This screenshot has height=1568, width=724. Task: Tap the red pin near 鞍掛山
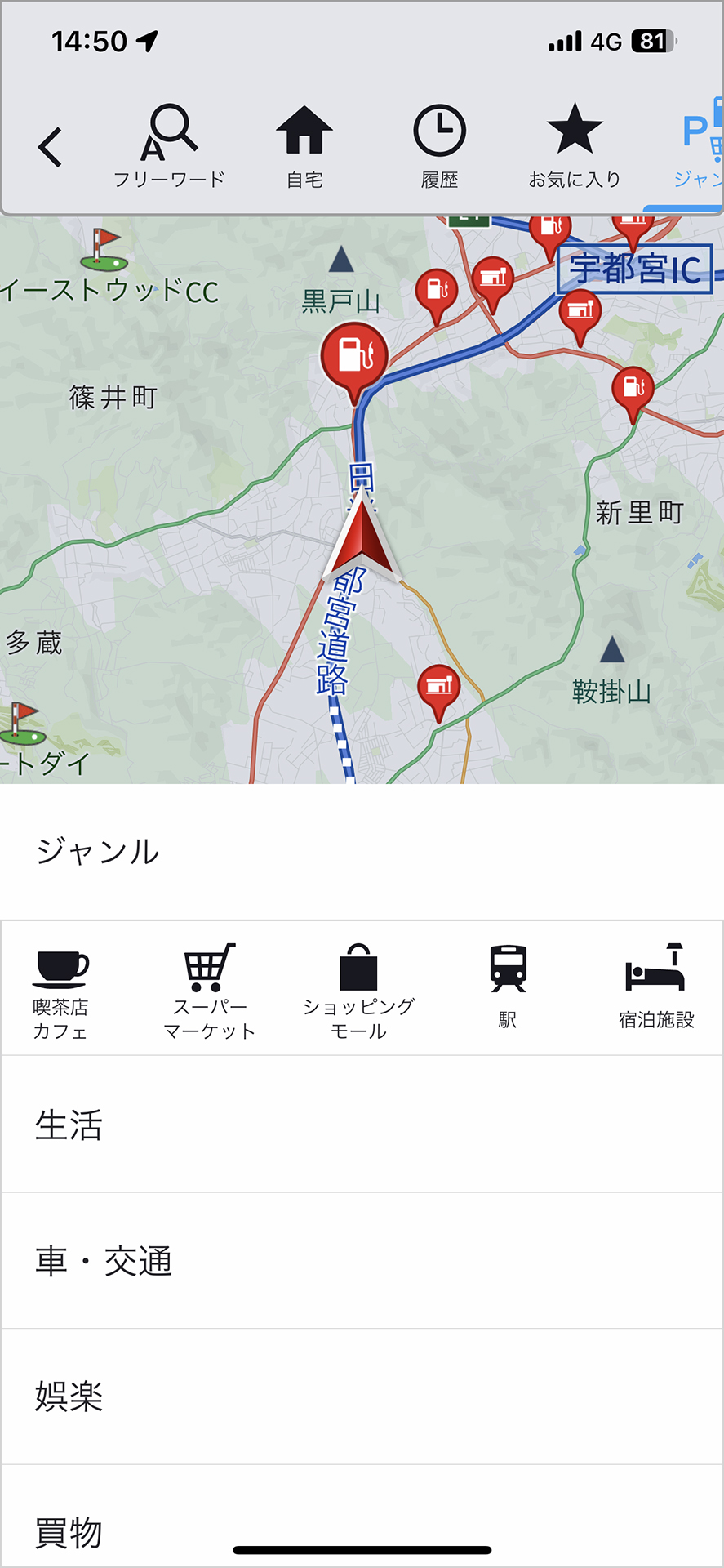tap(441, 686)
